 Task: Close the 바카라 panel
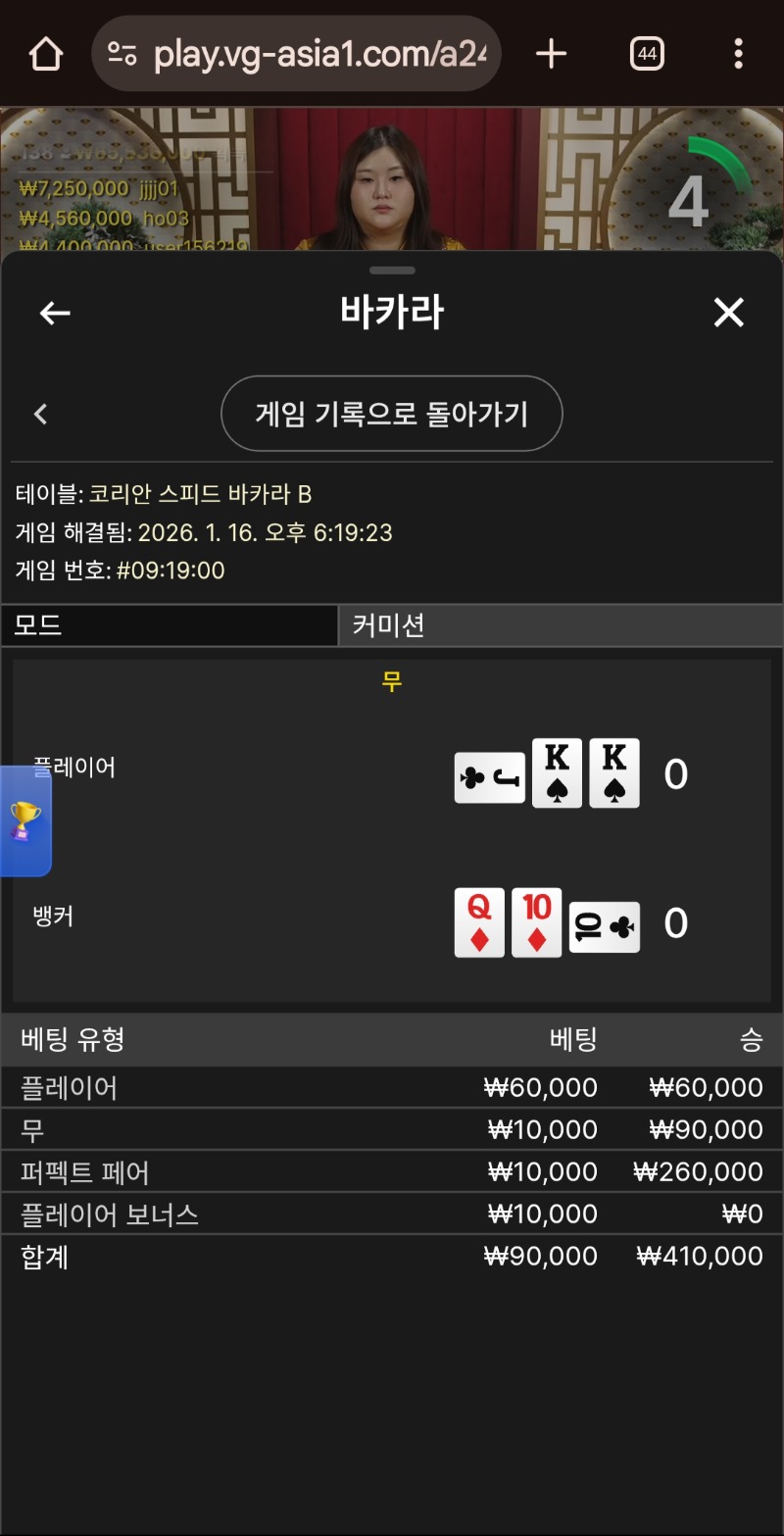click(x=728, y=313)
